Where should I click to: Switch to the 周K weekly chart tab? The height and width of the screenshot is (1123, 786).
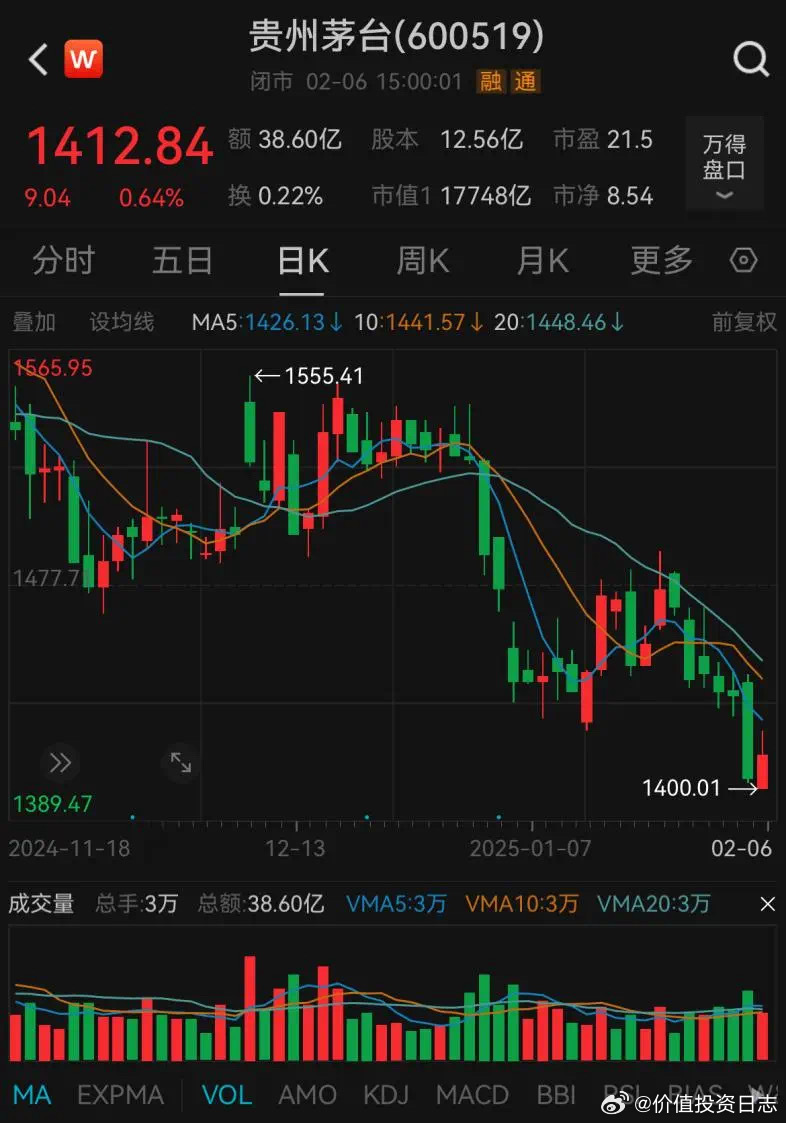point(421,260)
